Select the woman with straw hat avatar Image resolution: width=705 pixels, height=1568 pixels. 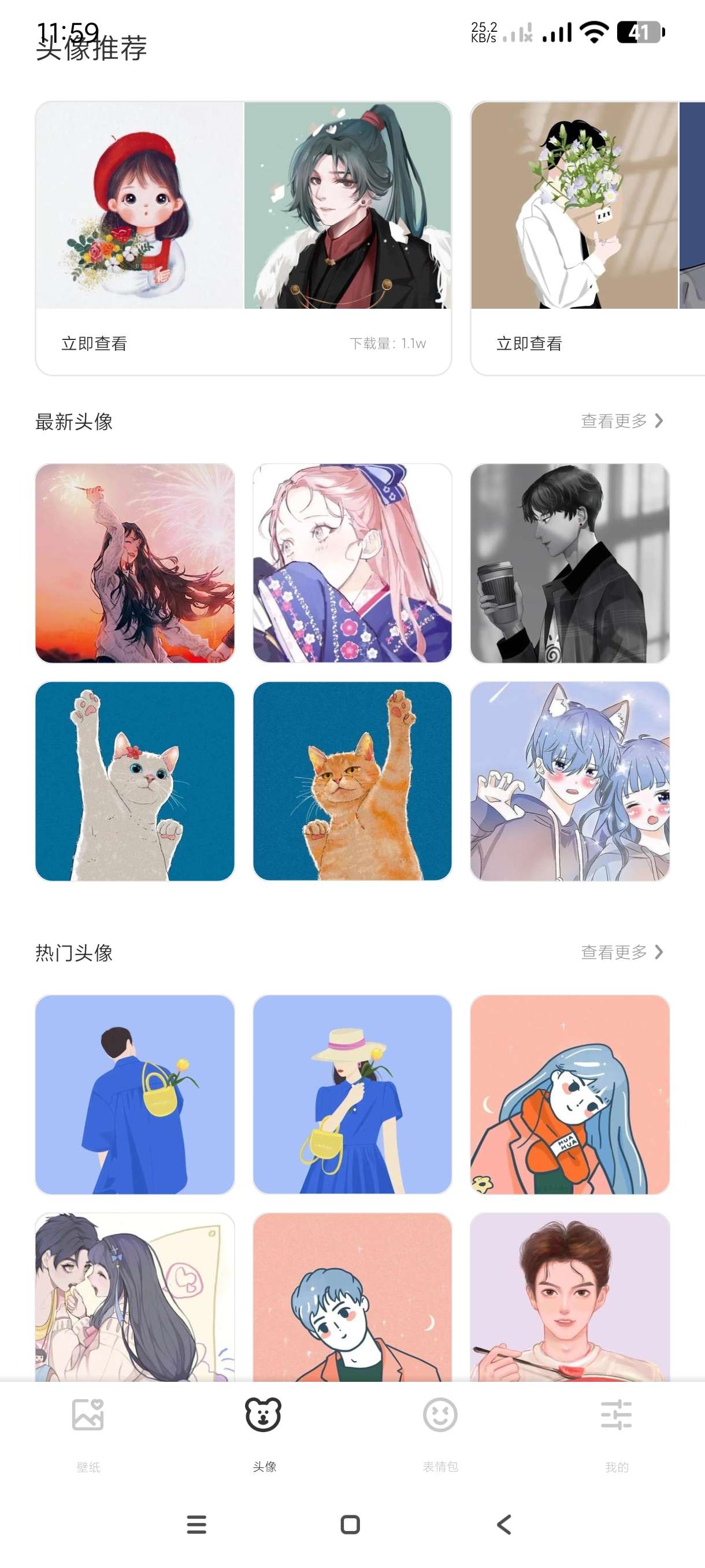coord(352,1094)
